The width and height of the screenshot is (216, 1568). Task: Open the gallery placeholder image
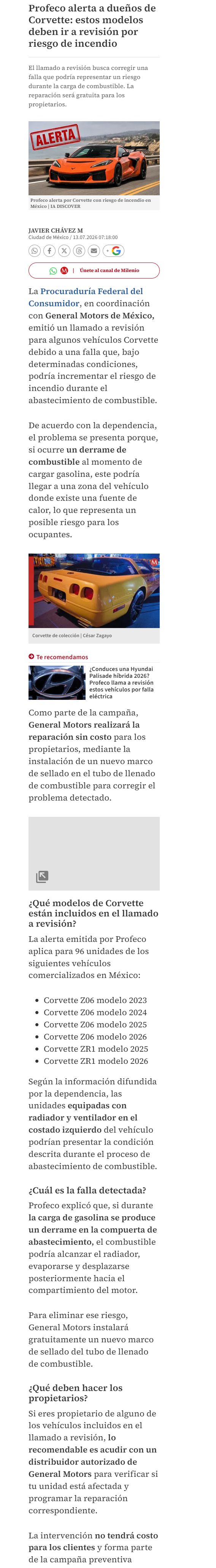click(x=94, y=853)
